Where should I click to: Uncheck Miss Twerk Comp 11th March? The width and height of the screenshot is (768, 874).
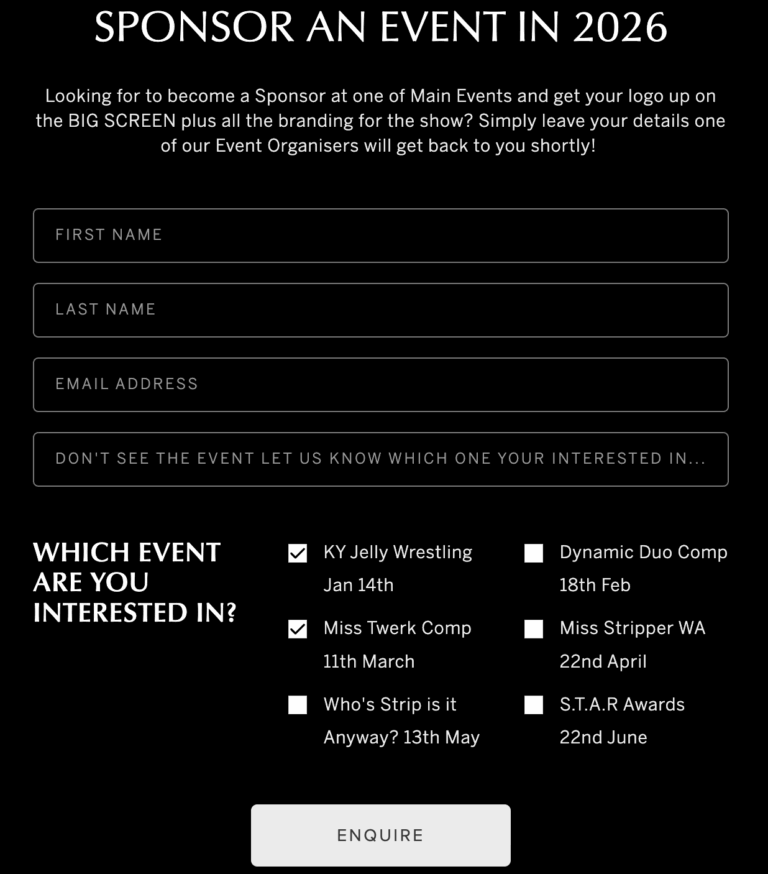pyautogui.click(x=298, y=629)
